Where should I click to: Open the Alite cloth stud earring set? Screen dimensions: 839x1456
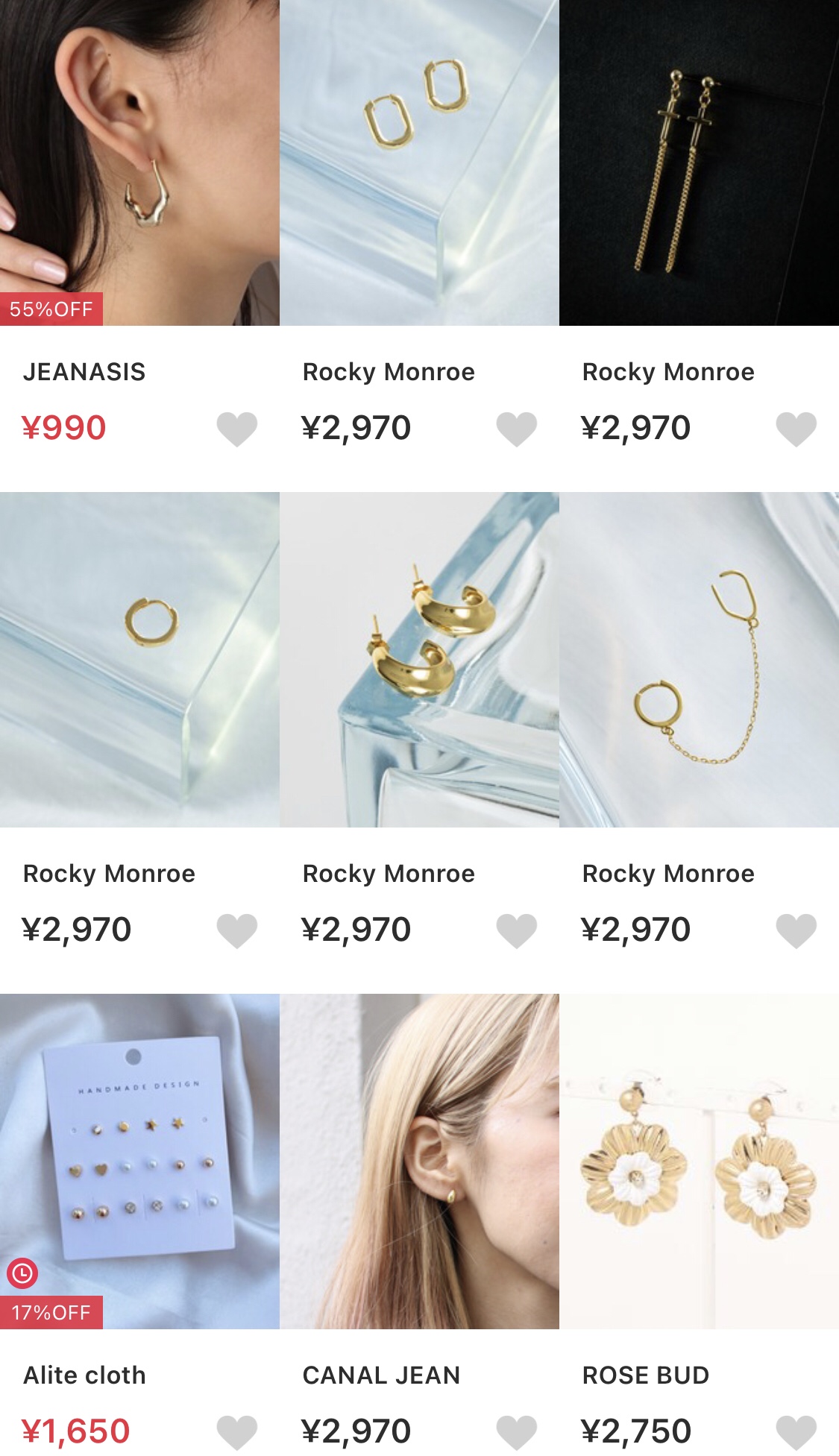coord(139,1161)
